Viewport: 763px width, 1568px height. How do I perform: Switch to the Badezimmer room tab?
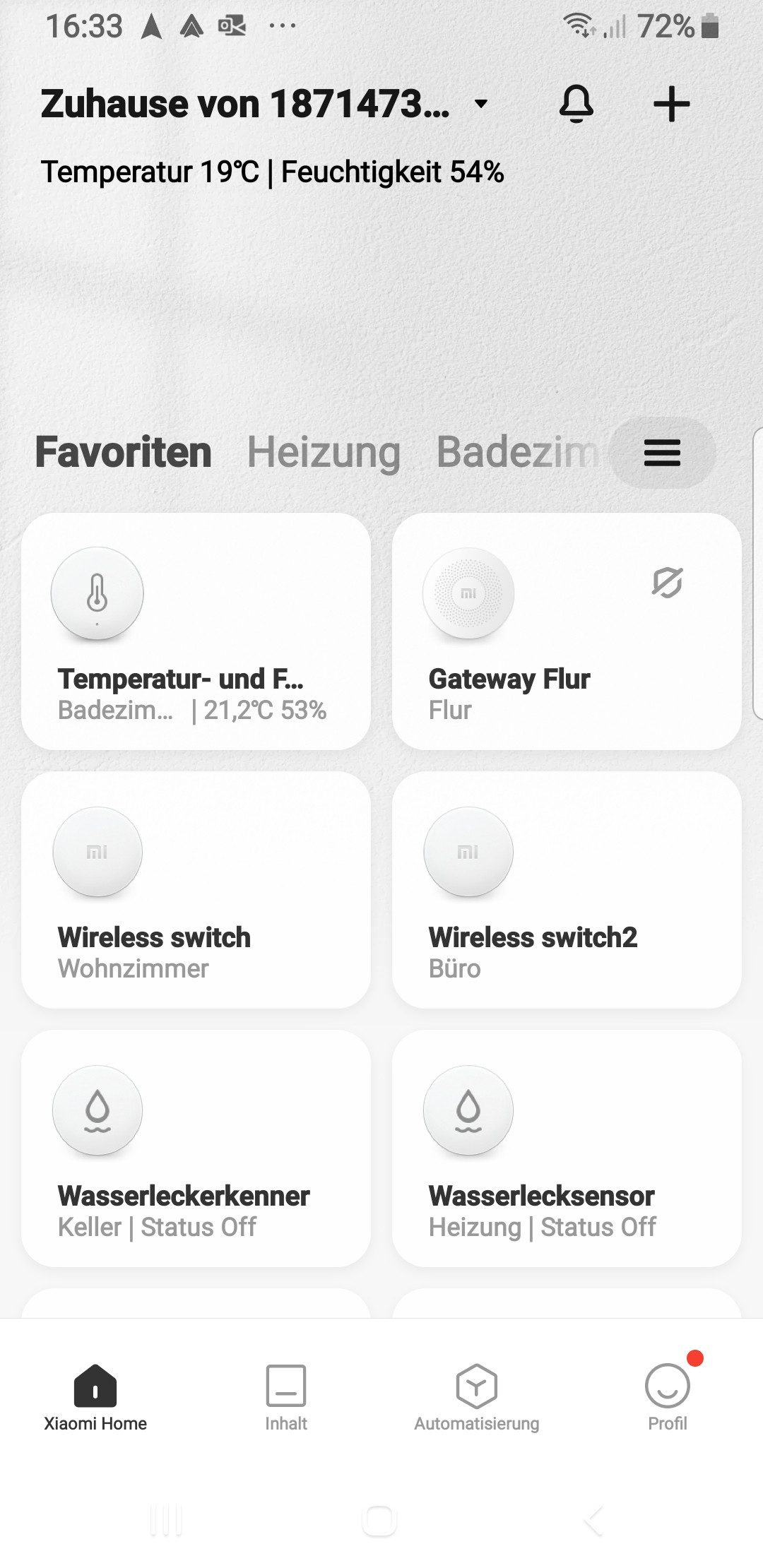[518, 452]
